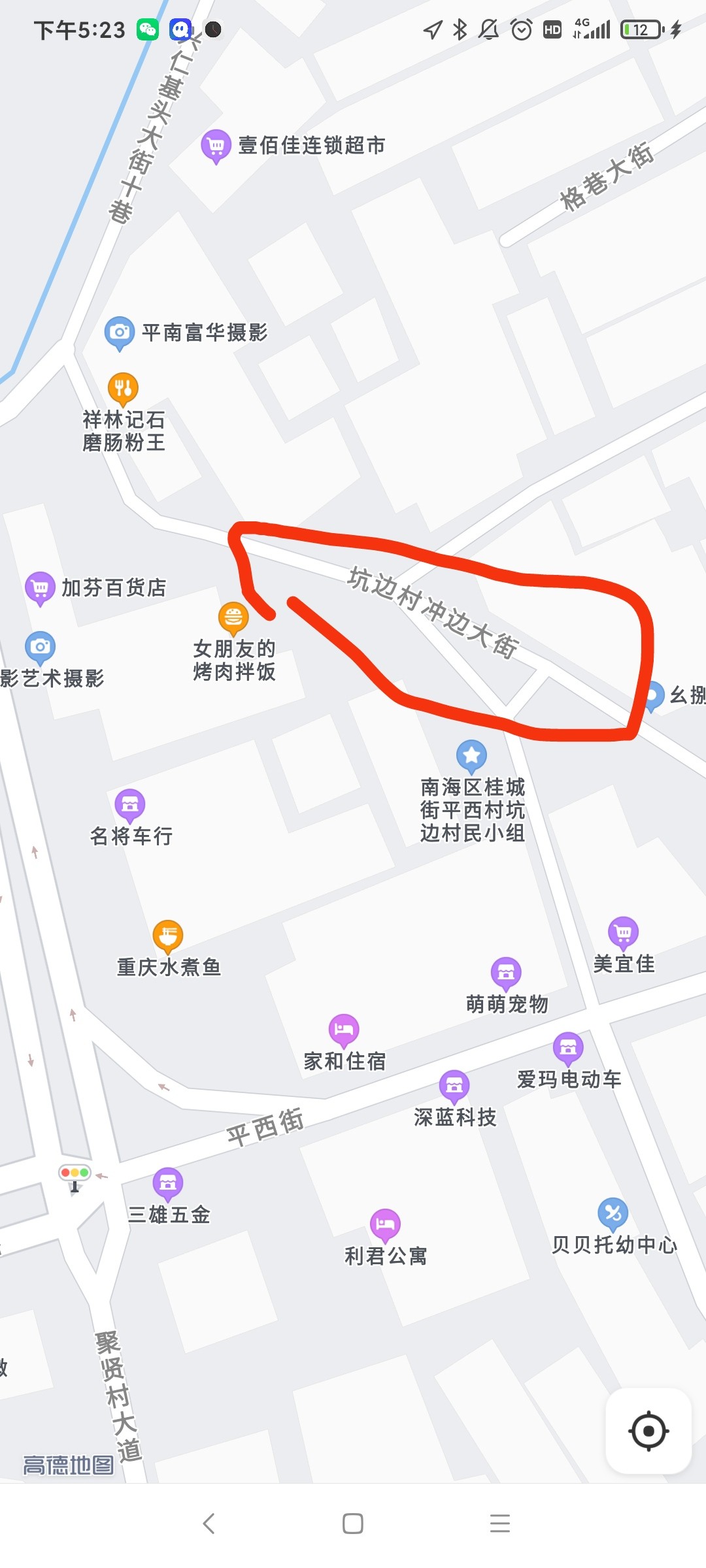Screen dimensions: 706x1568
Task: Select the 重庆水煮鱼 restaurant marker
Action: [168, 936]
